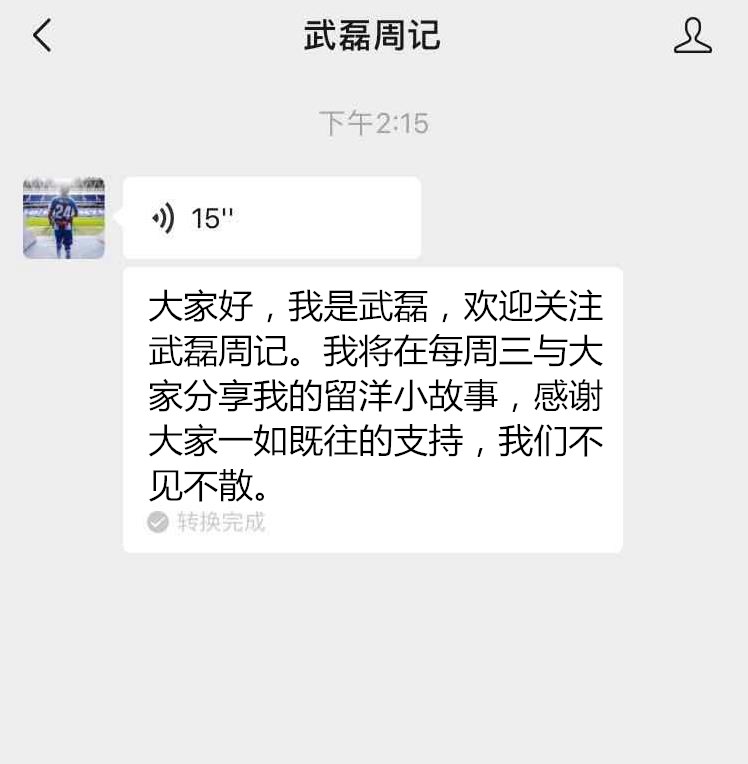Tap the transcribed text message bubble
748x764 pixels.
[x=374, y=400]
